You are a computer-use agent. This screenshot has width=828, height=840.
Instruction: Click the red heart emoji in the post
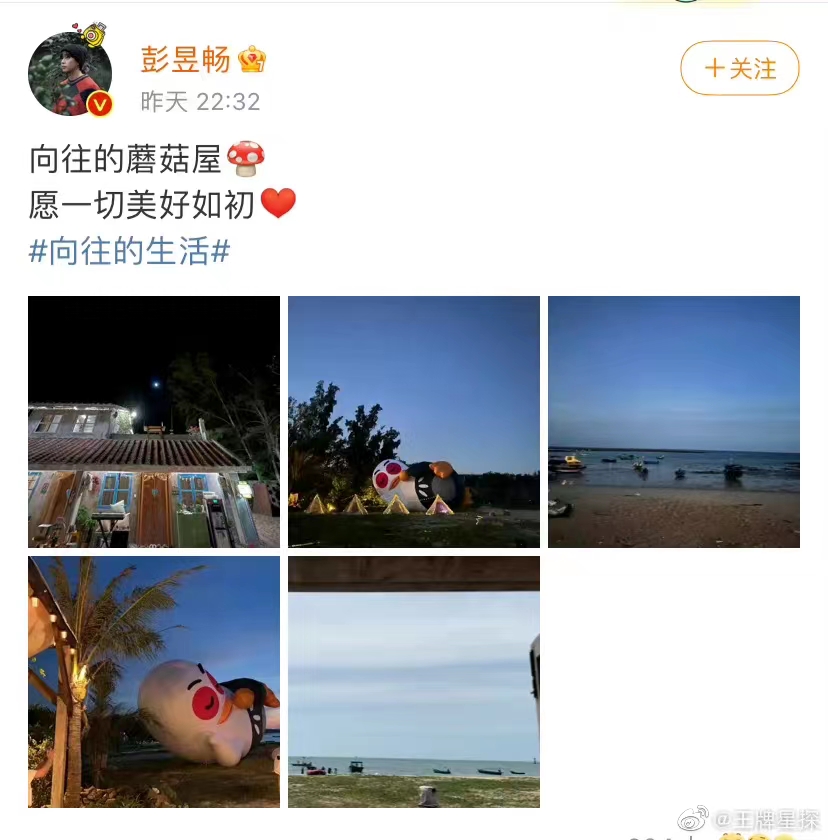coord(278,203)
